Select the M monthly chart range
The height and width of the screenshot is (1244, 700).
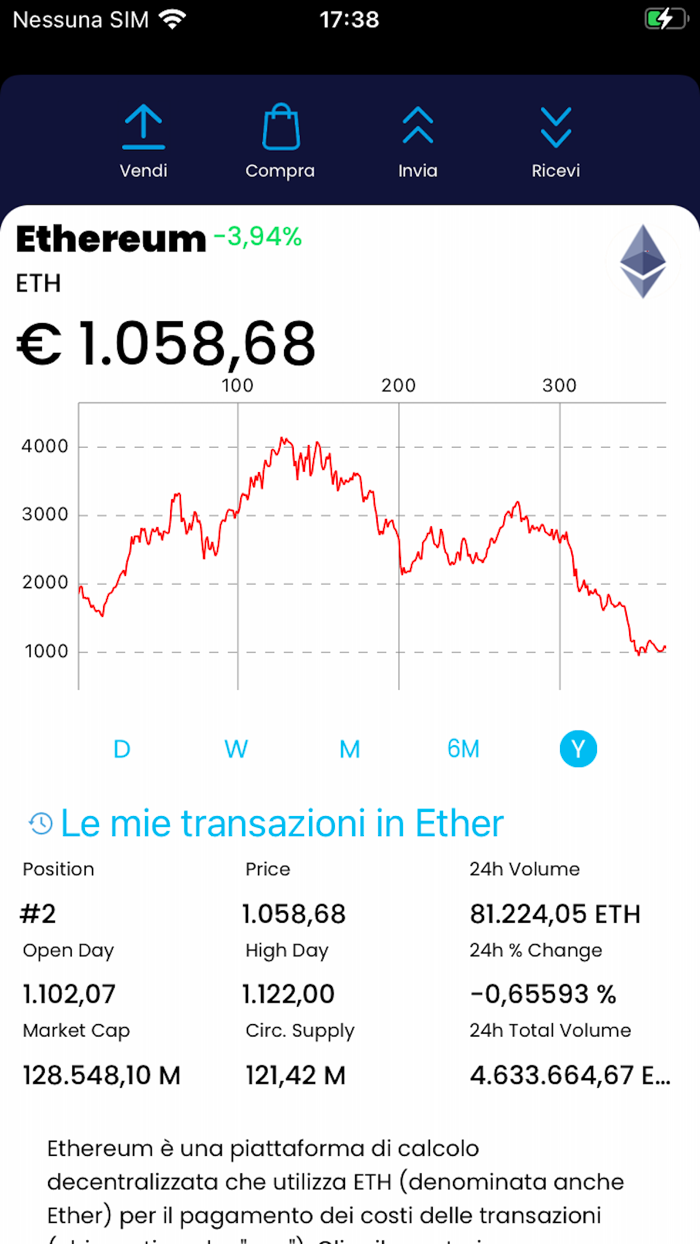350,749
